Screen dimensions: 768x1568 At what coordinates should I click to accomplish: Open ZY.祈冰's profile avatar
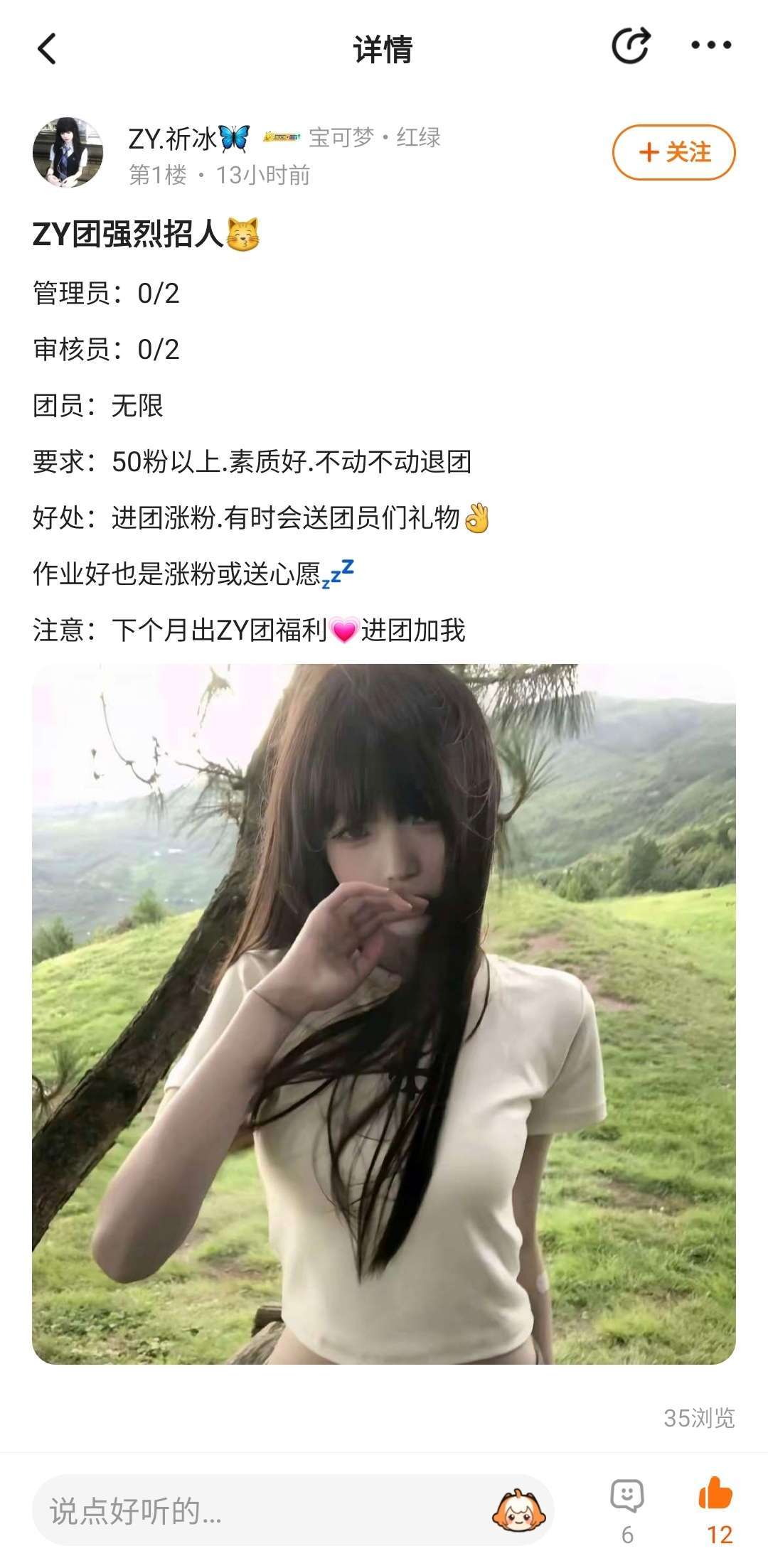click(x=68, y=153)
